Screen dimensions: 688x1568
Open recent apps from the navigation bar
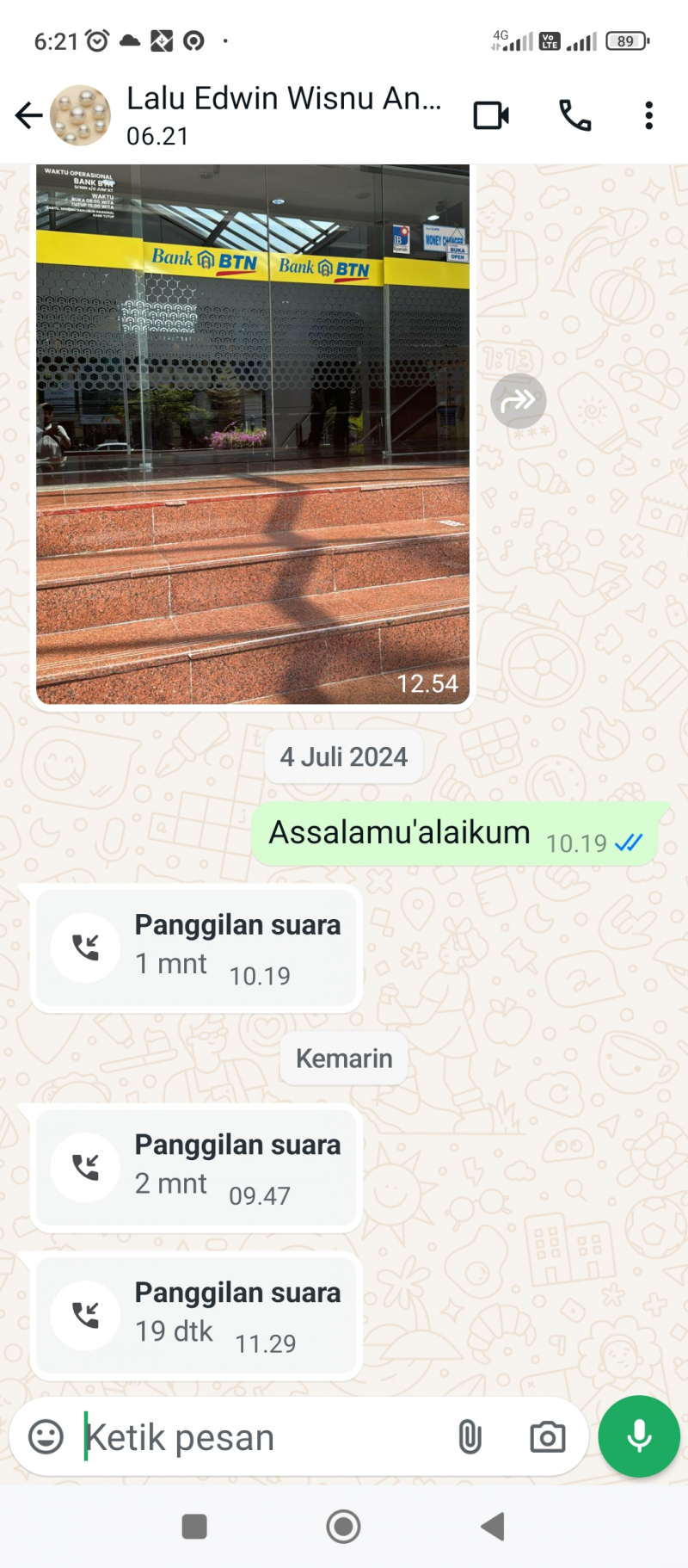click(x=194, y=1527)
